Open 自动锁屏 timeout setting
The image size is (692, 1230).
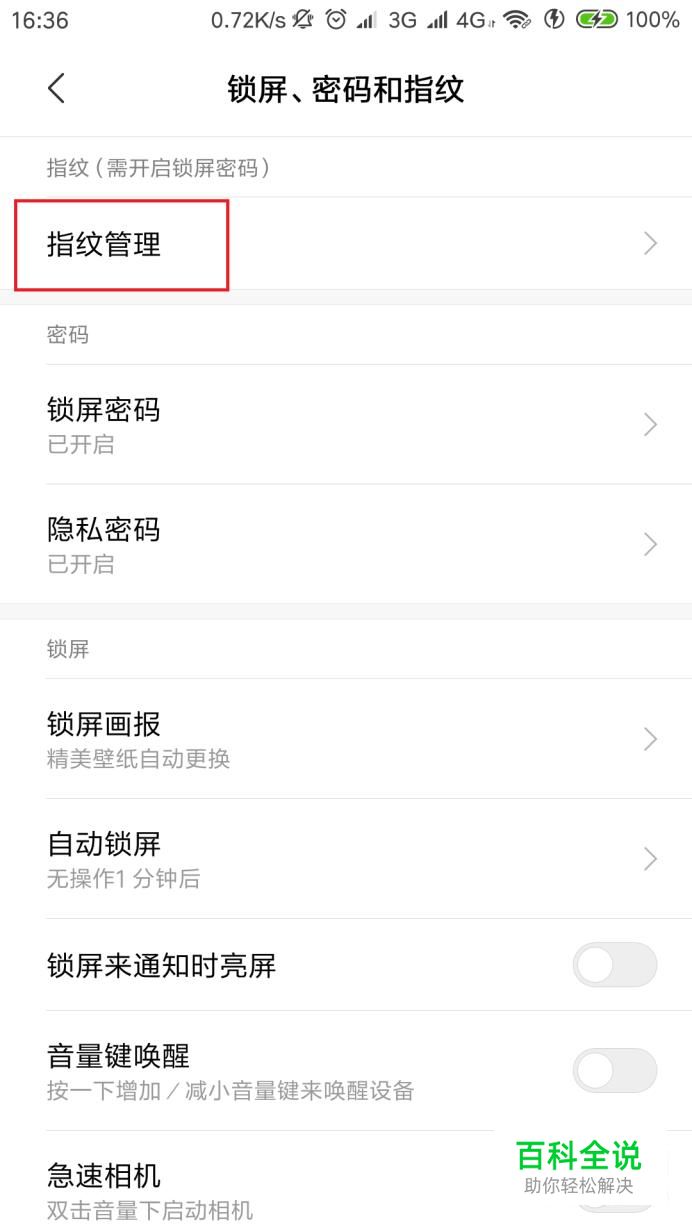tap(346, 859)
